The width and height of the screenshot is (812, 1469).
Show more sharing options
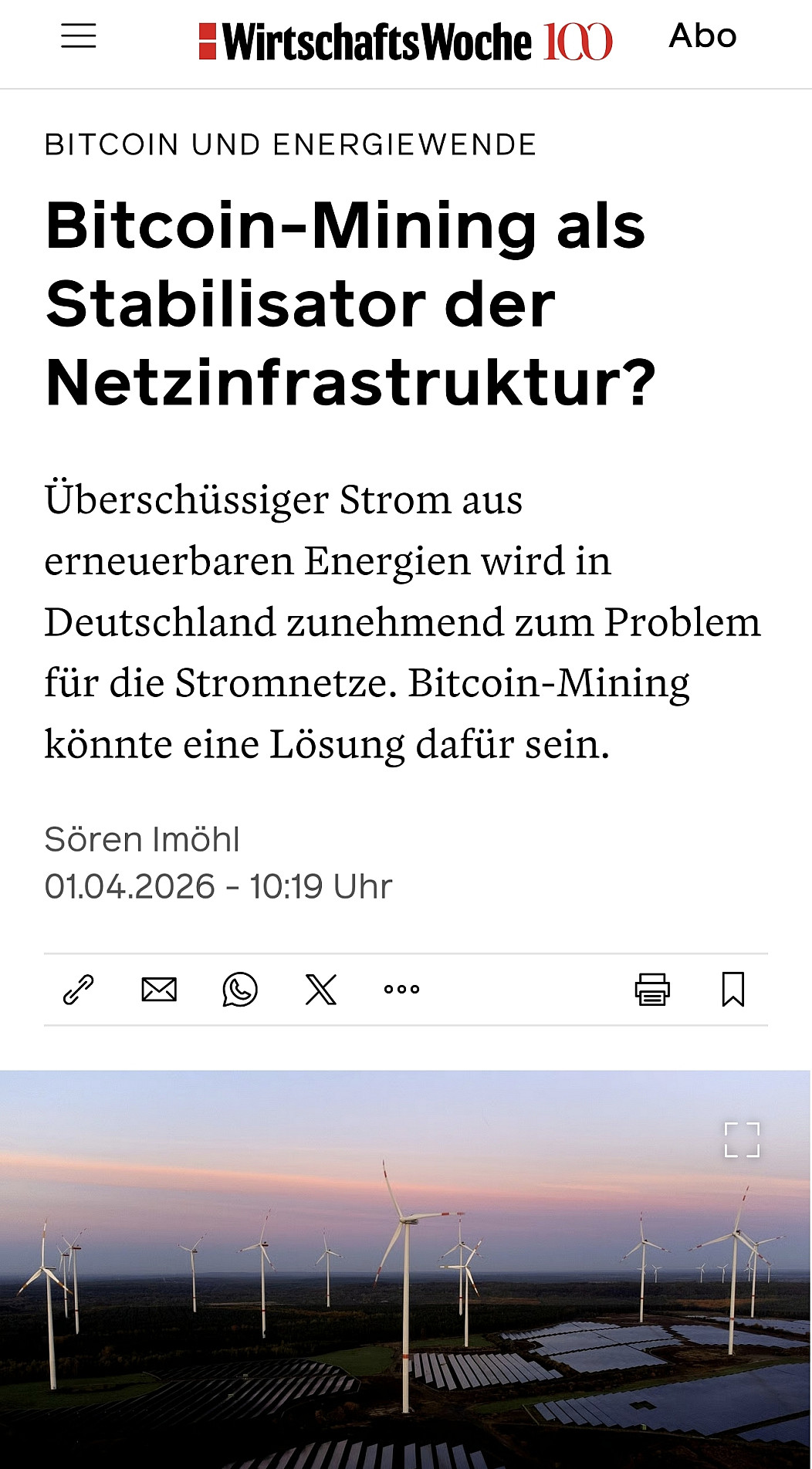click(x=401, y=990)
